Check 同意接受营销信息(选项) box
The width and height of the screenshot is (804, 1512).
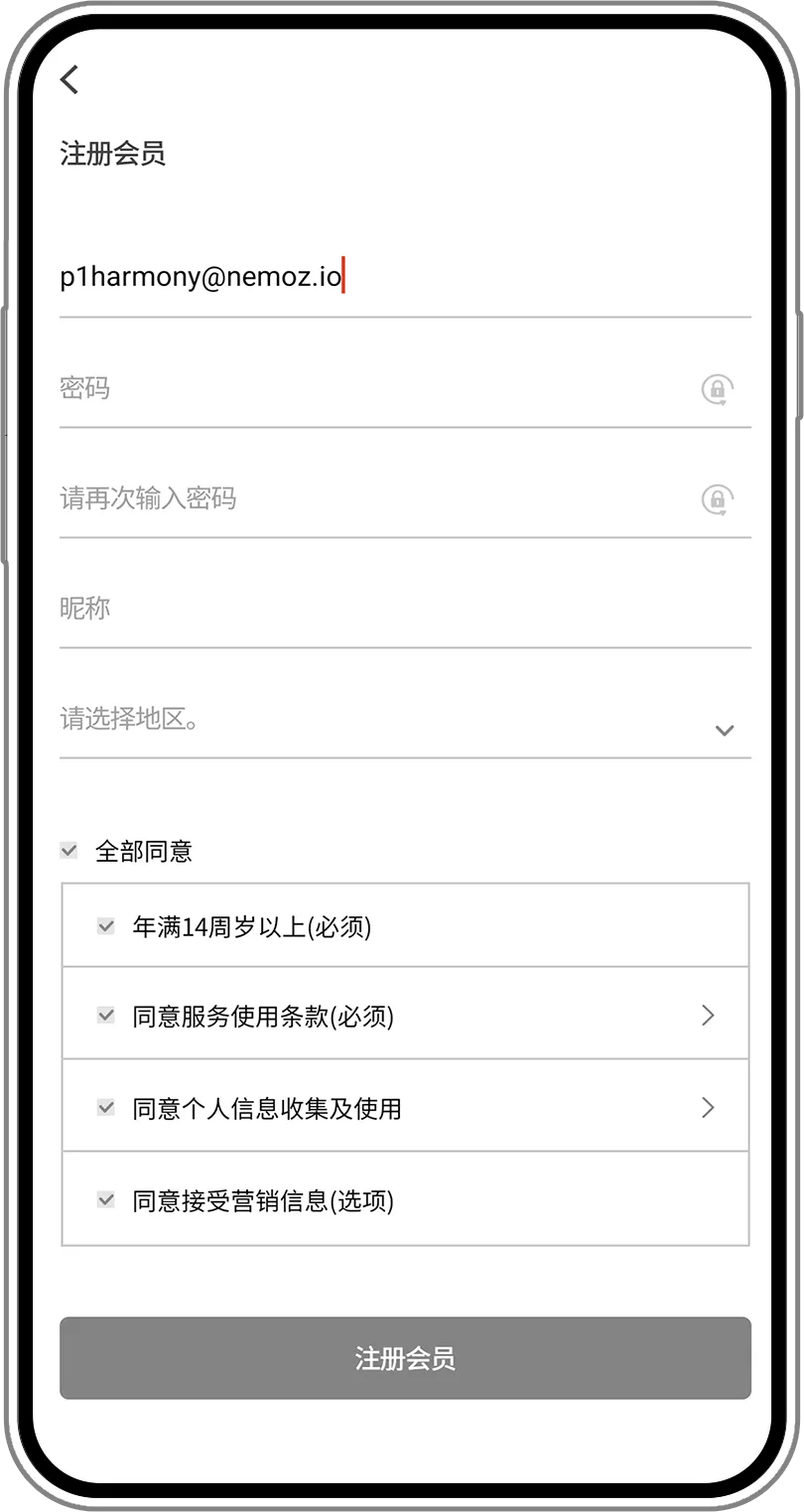click(x=106, y=1200)
